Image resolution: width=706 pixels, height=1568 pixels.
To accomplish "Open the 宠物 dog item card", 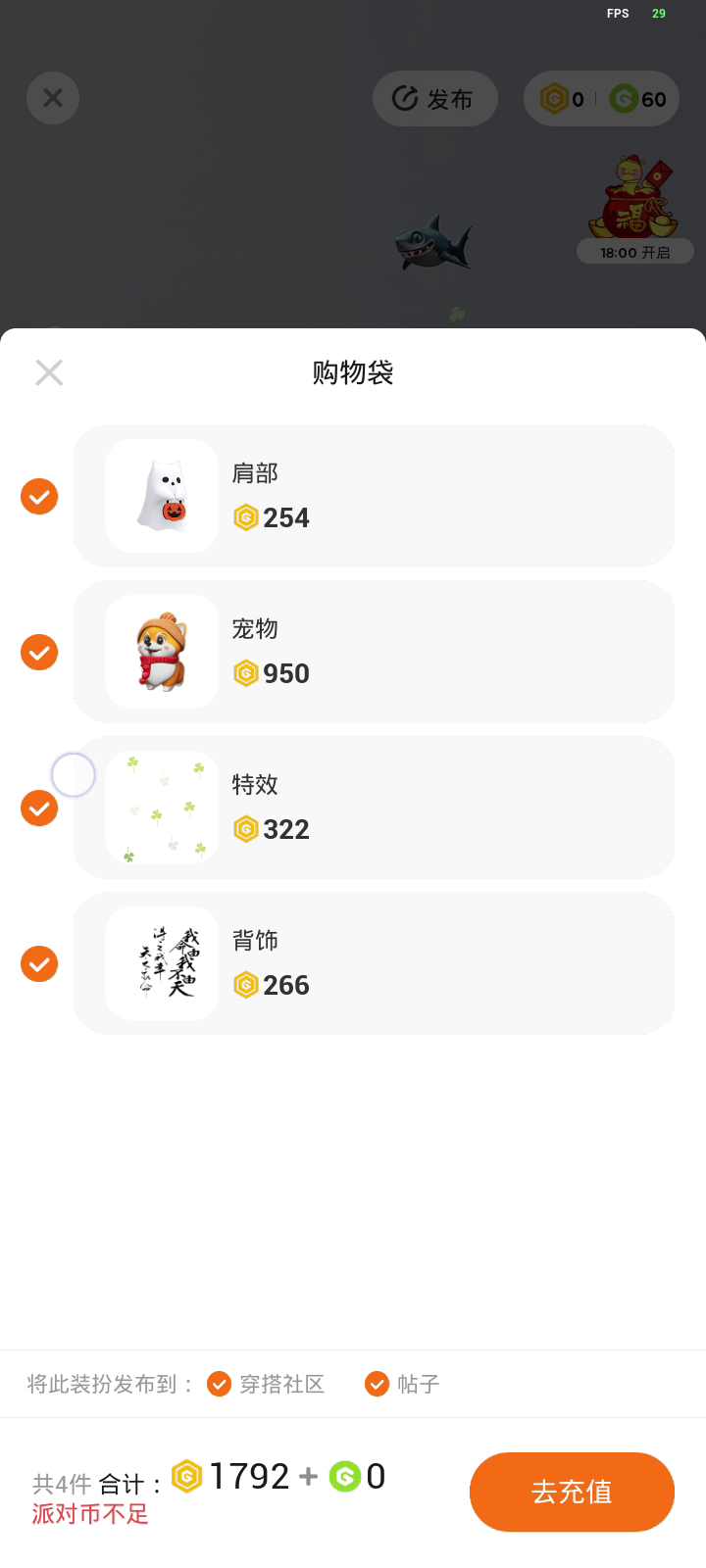I will [x=374, y=652].
